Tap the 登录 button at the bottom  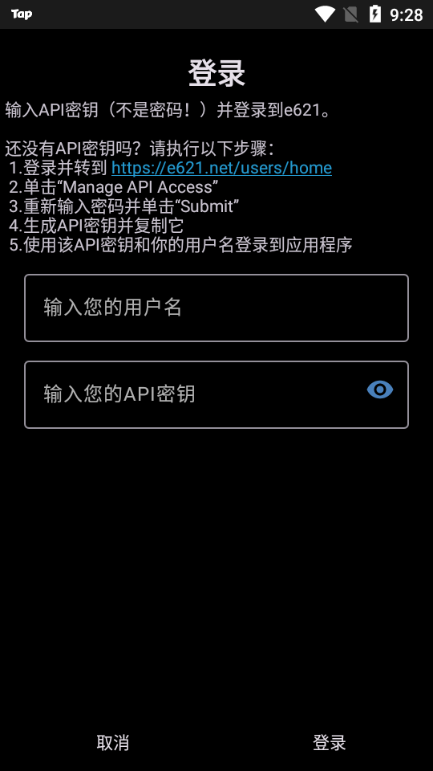click(x=329, y=742)
